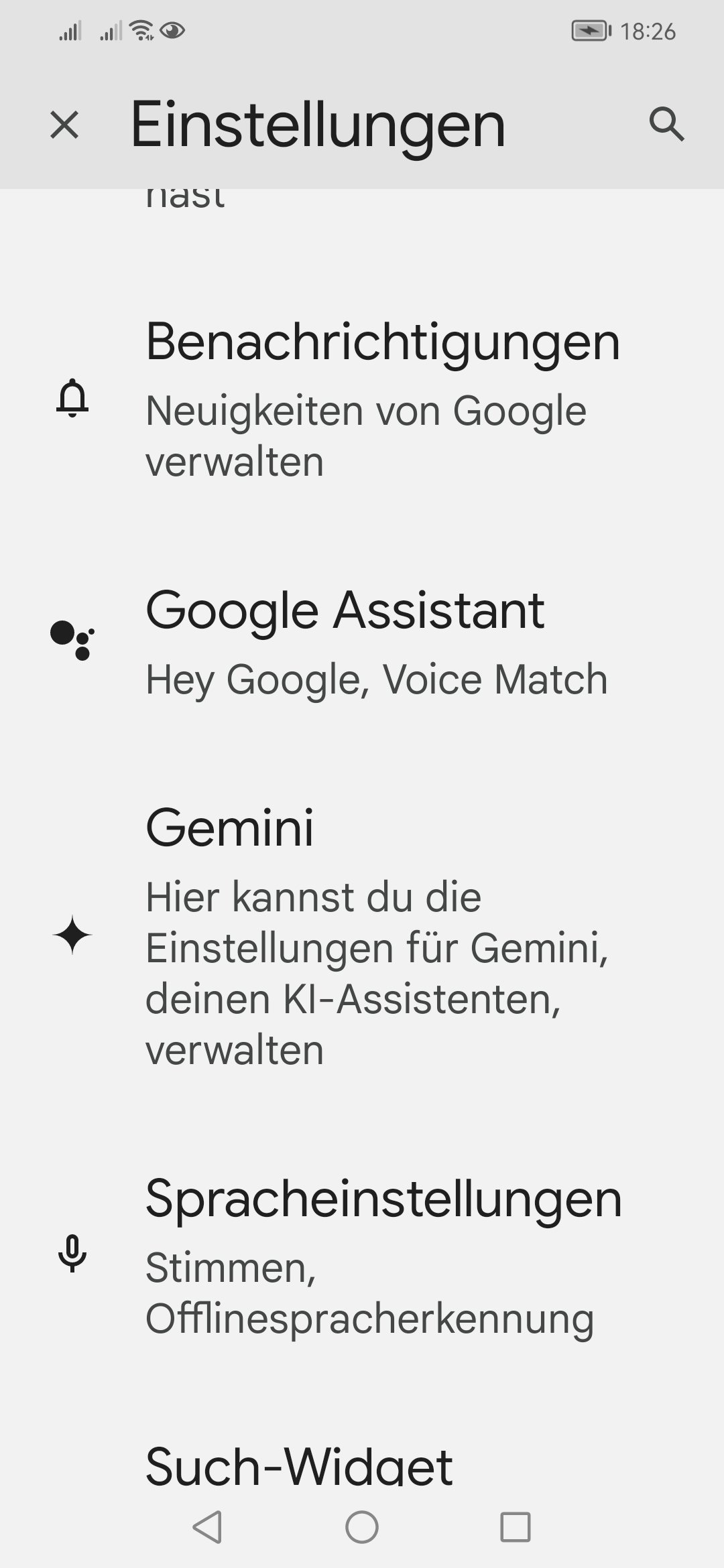
Task: Tap the system back button
Action: coord(207,1527)
